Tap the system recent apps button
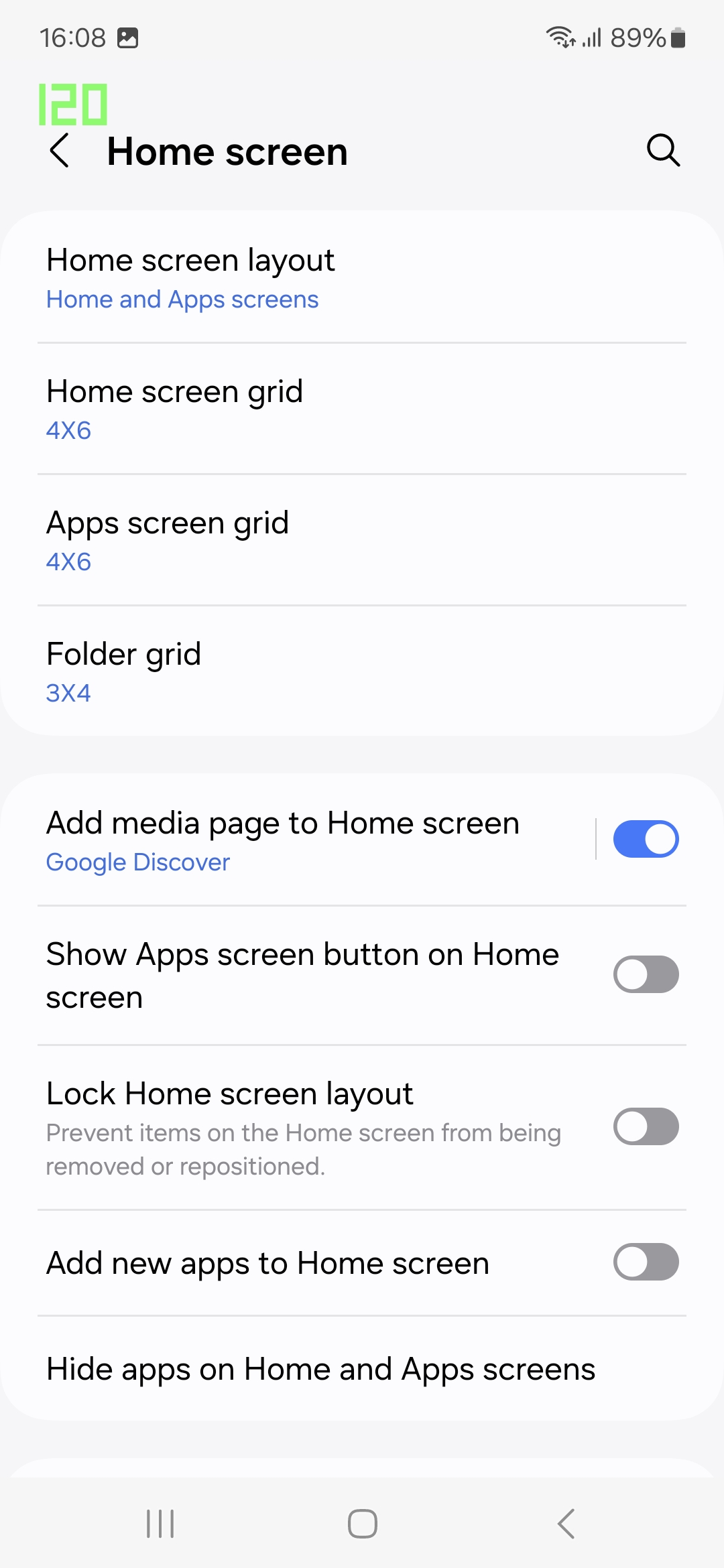Viewport: 724px width, 1568px height. point(160,1524)
